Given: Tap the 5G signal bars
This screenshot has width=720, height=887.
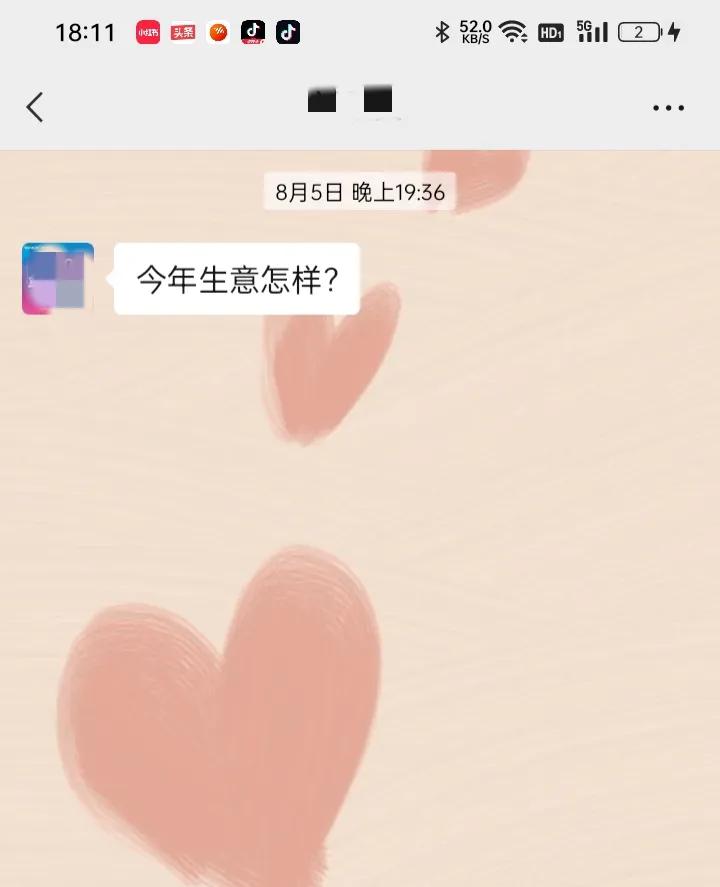Looking at the screenshot, I should [592, 31].
